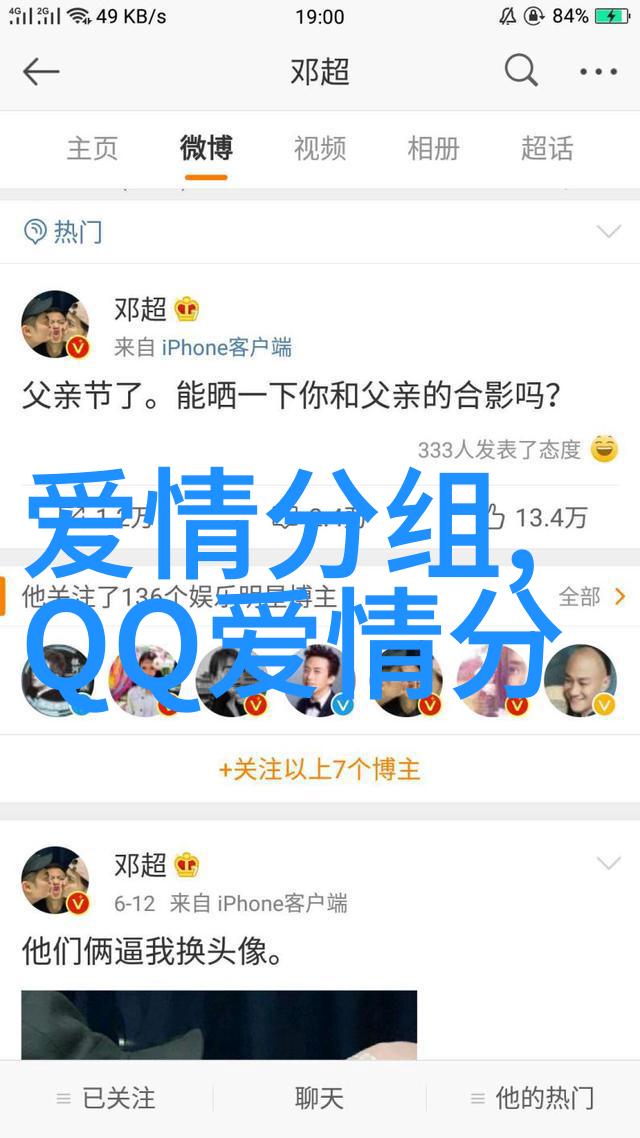Image resolution: width=640 pixels, height=1138 pixels.
Task: Open the three-dot overflow menu
Action: click(598, 71)
